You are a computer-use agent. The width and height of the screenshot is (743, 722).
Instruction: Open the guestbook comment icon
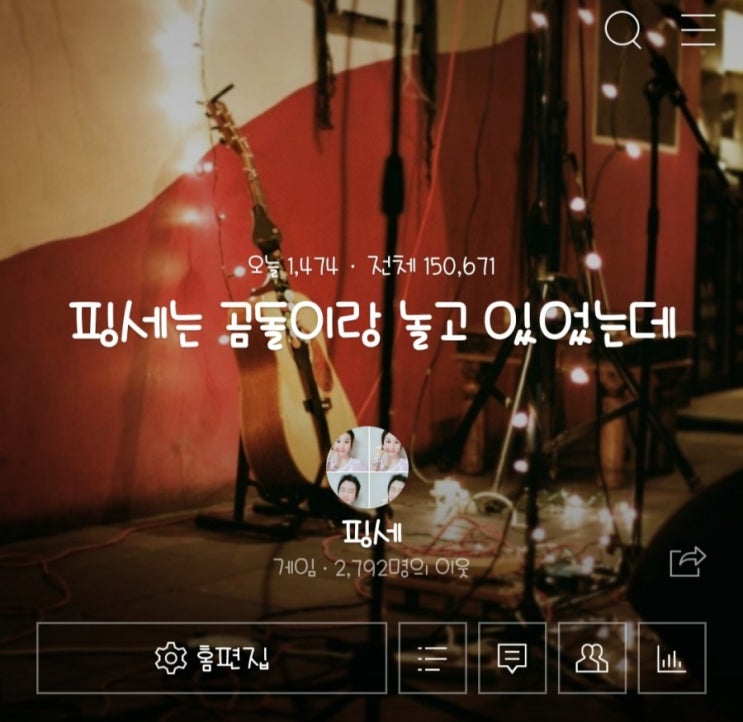(512, 657)
